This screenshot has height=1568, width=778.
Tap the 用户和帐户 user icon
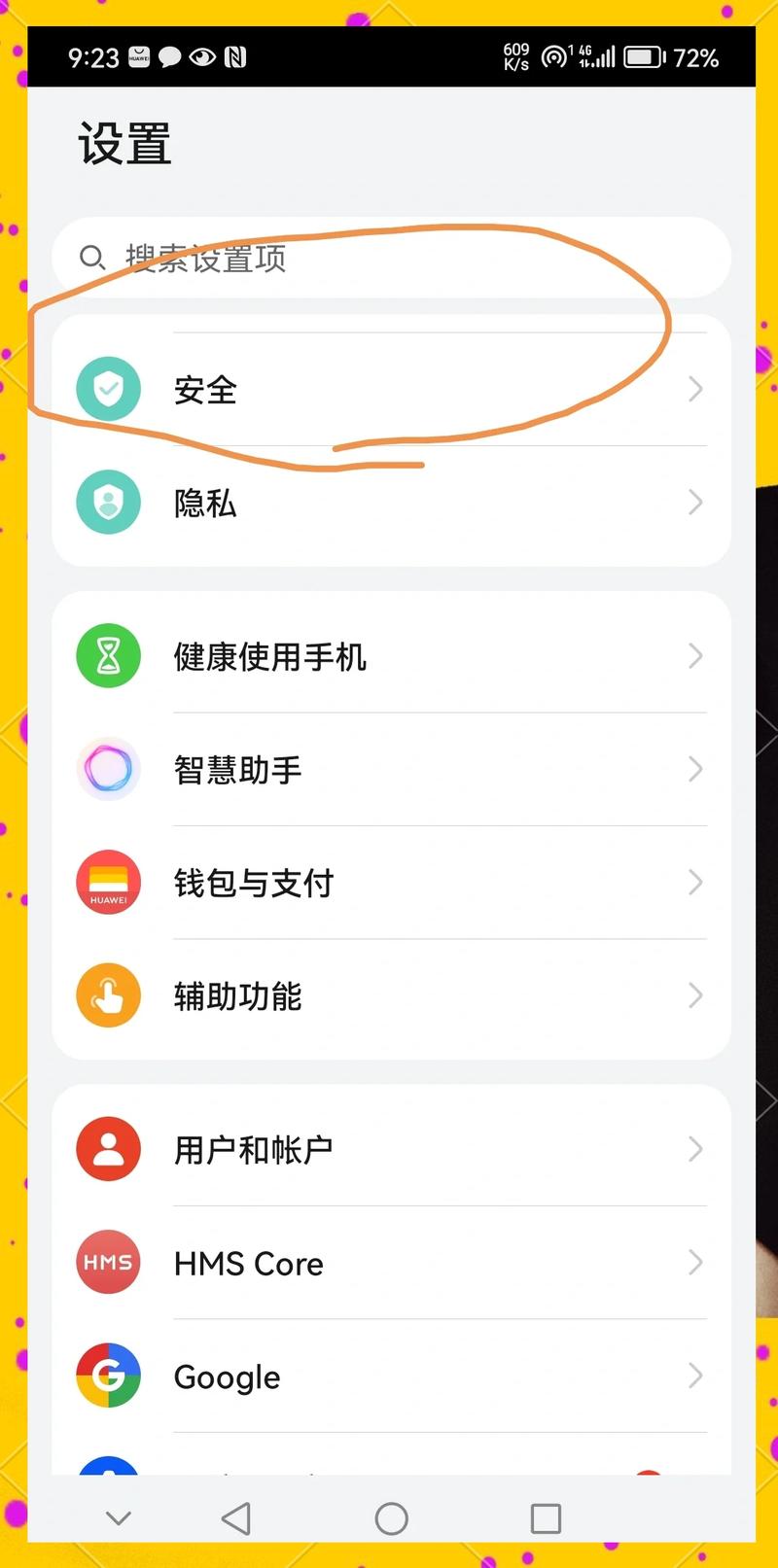(108, 1148)
